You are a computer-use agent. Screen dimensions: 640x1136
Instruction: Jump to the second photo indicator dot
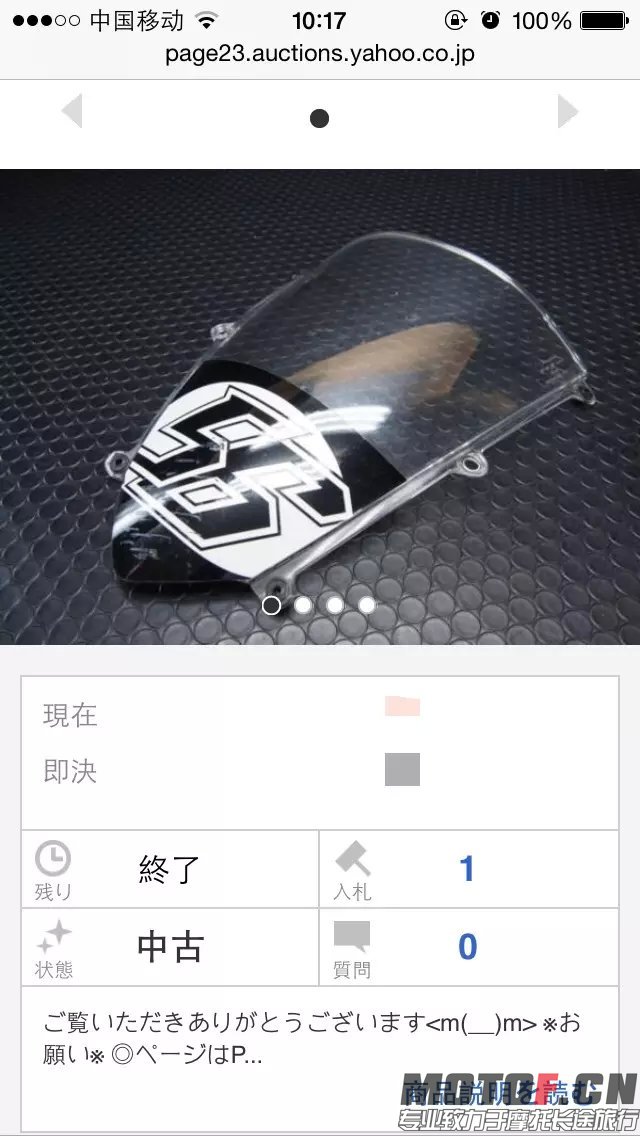tap(303, 605)
